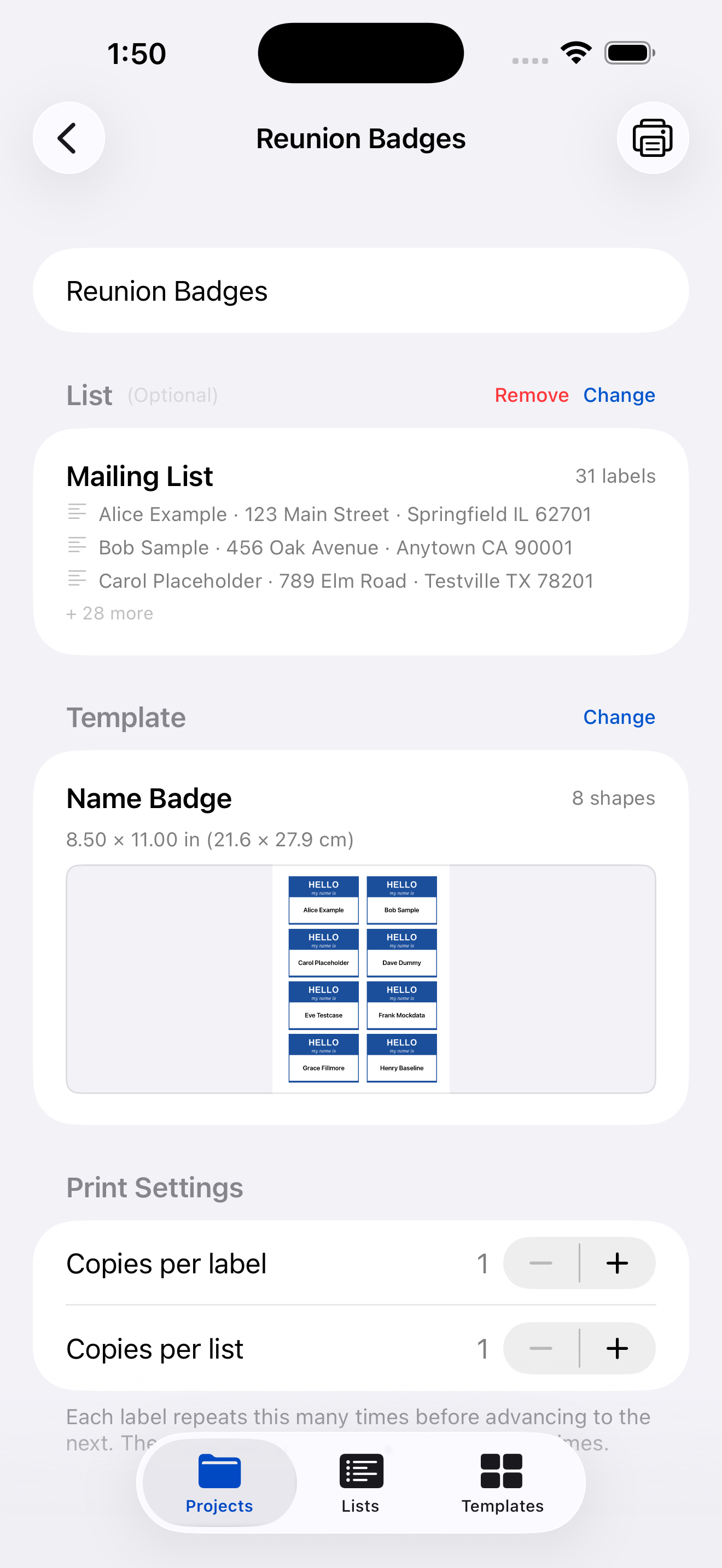Image resolution: width=722 pixels, height=1568 pixels.
Task: Switch to the Projects tab
Action: 220,1483
